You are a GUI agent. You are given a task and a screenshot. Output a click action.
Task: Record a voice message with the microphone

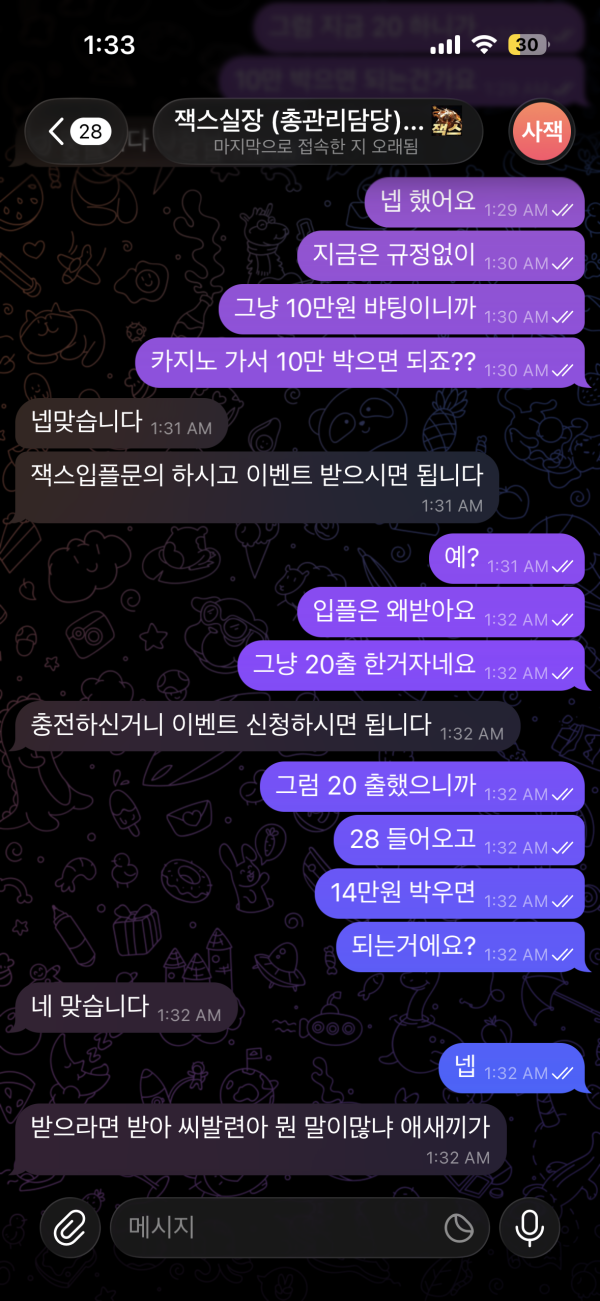click(530, 1227)
